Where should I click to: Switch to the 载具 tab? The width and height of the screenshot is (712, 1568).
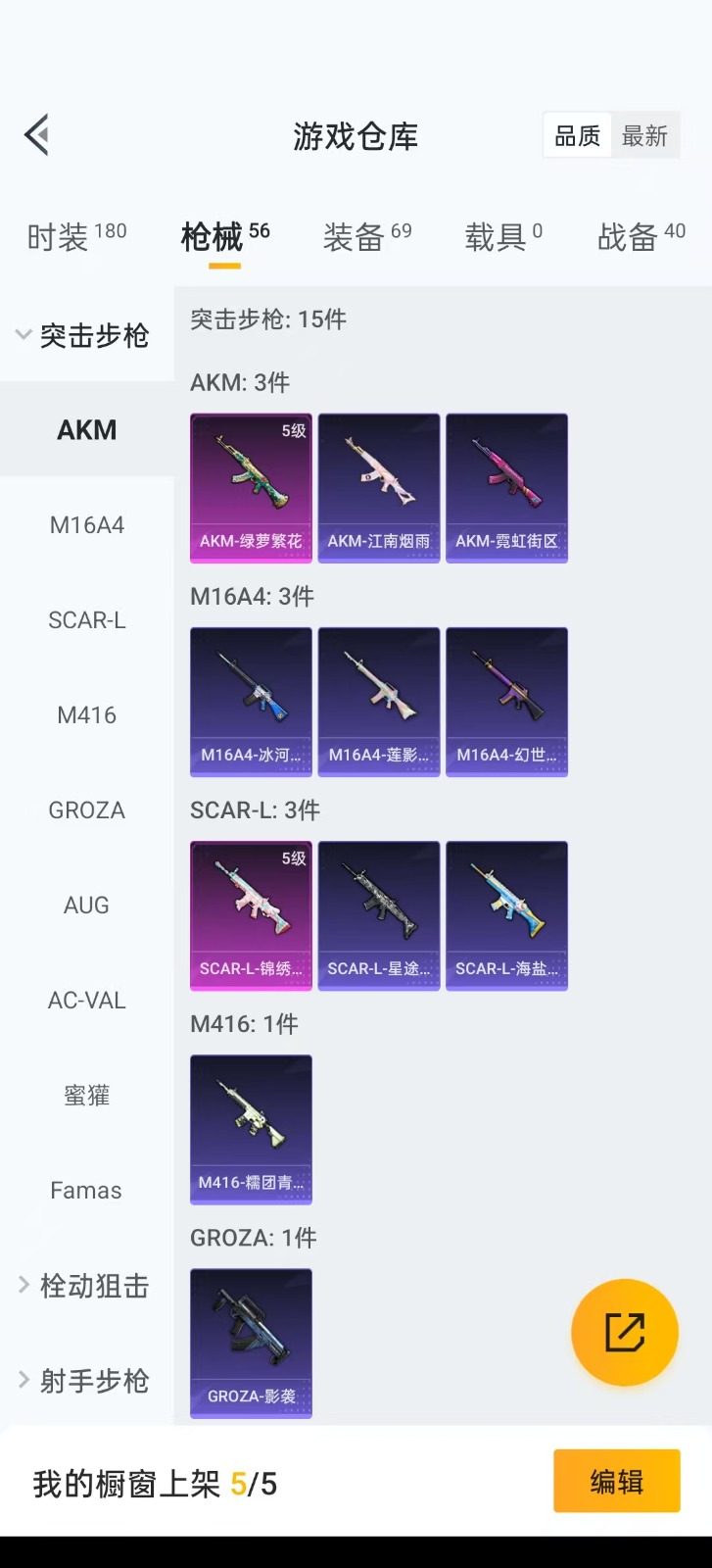pyautogui.click(x=503, y=236)
